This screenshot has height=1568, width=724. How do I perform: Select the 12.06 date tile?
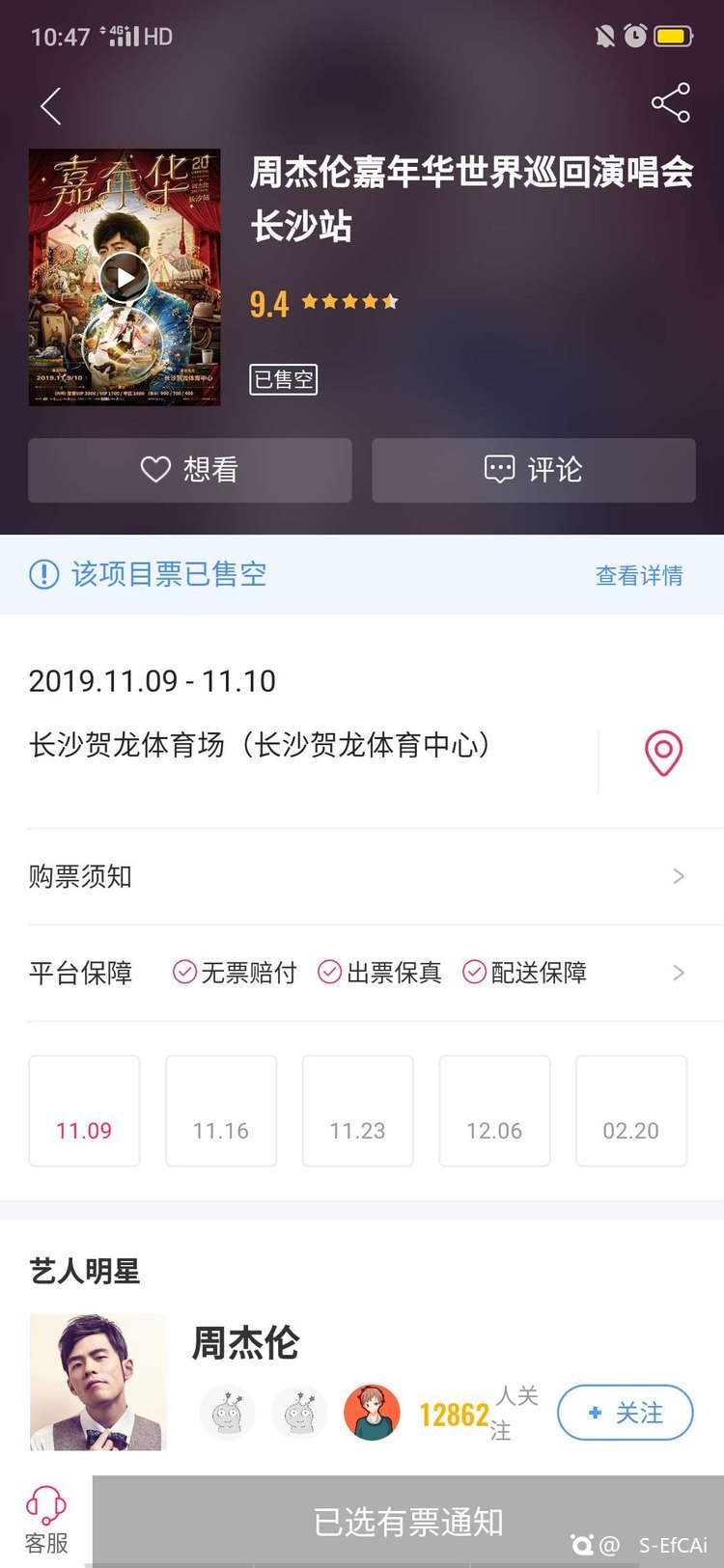[494, 1112]
